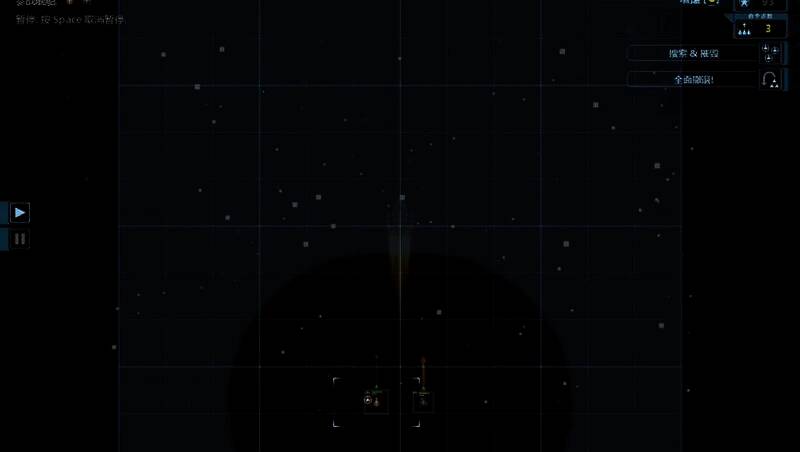The image size is (800, 452).
Task: Tap the 全面撤退! command button
Action: 693,79
